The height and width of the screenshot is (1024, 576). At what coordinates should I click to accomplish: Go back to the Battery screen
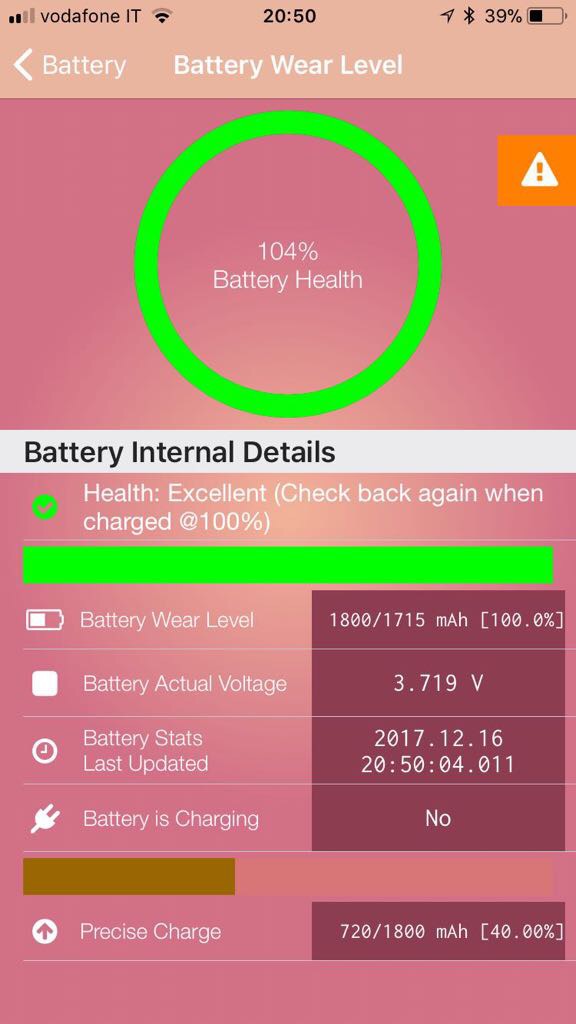(70, 66)
